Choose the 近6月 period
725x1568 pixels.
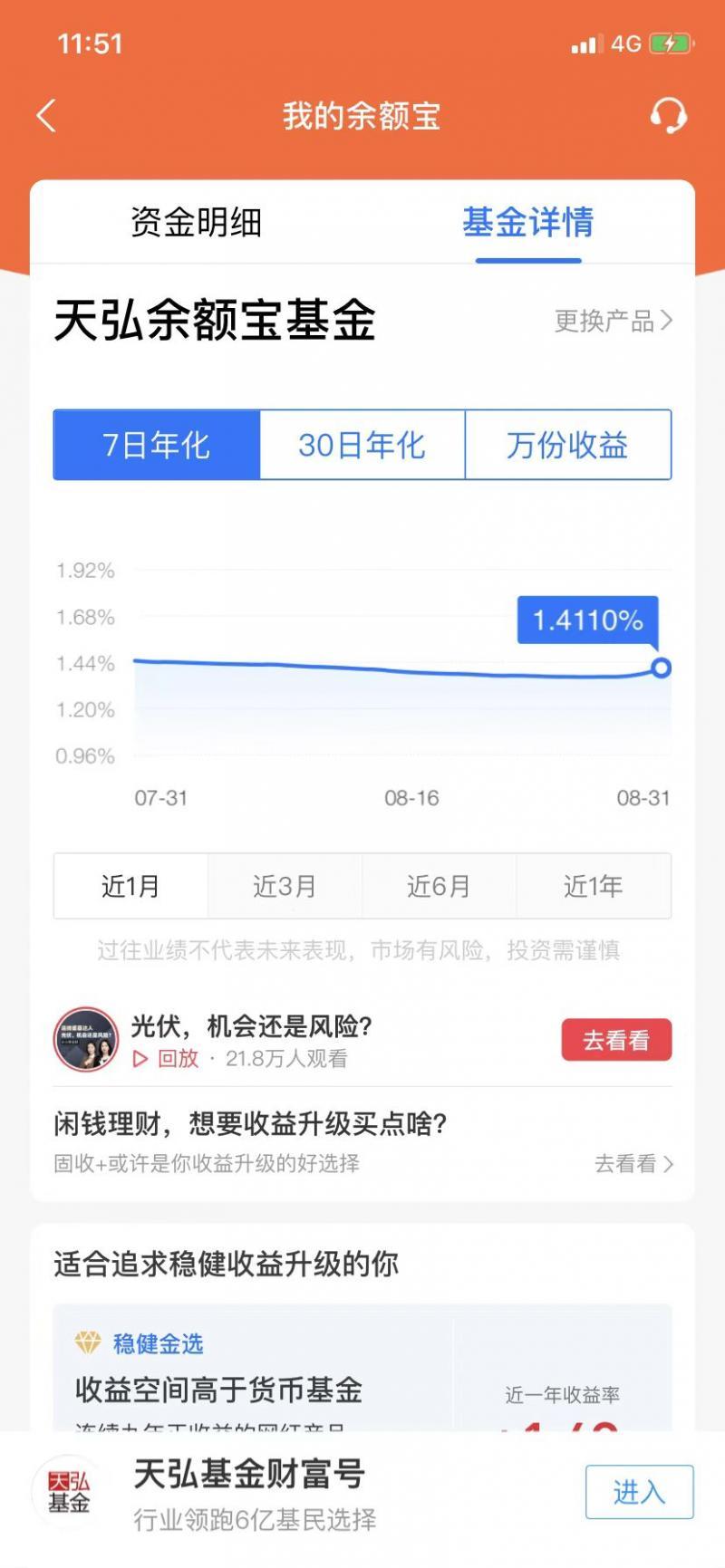point(439,886)
